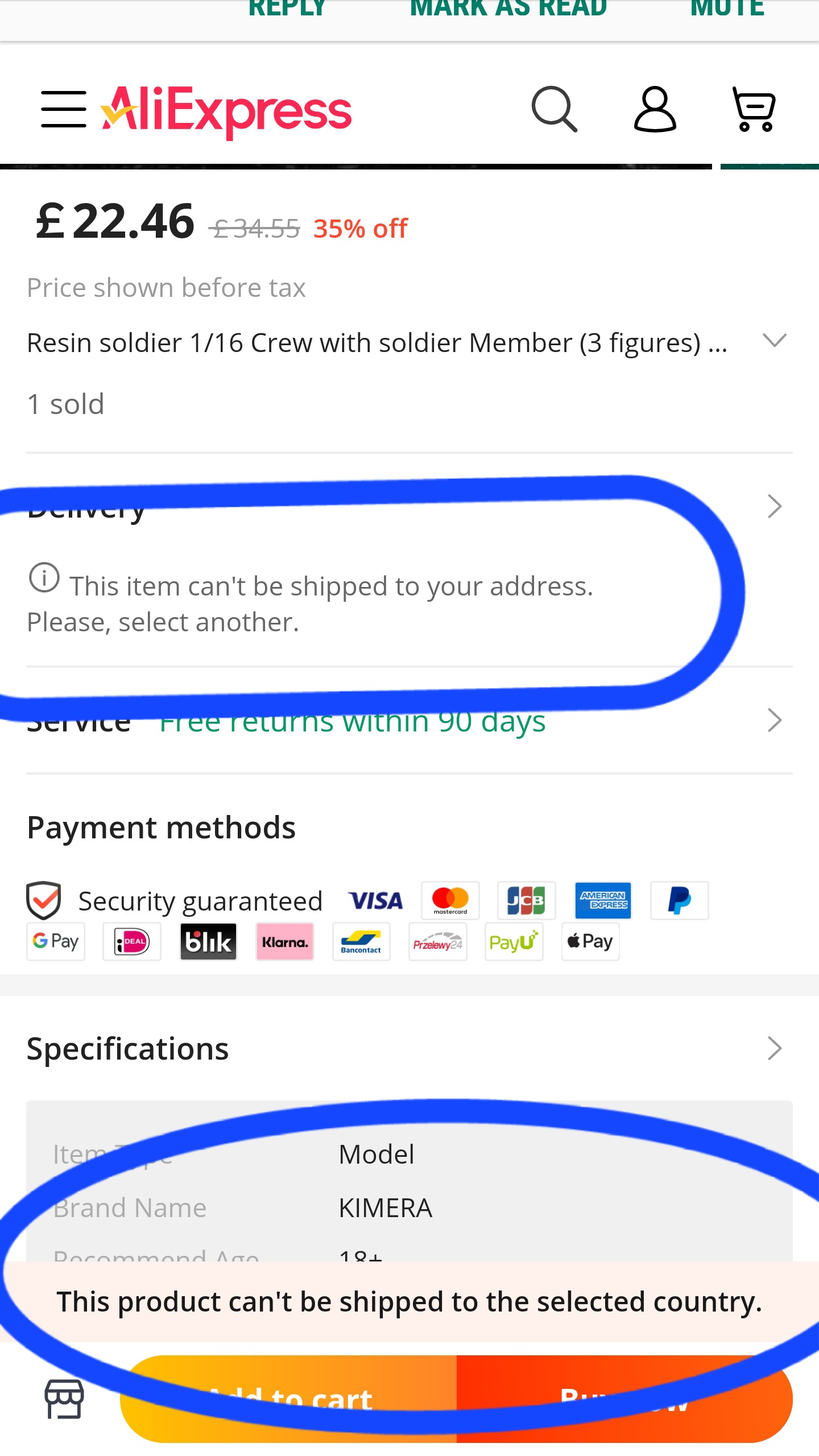Open AliExpress search
The image size is (819, 1456).
pos(555,109)
